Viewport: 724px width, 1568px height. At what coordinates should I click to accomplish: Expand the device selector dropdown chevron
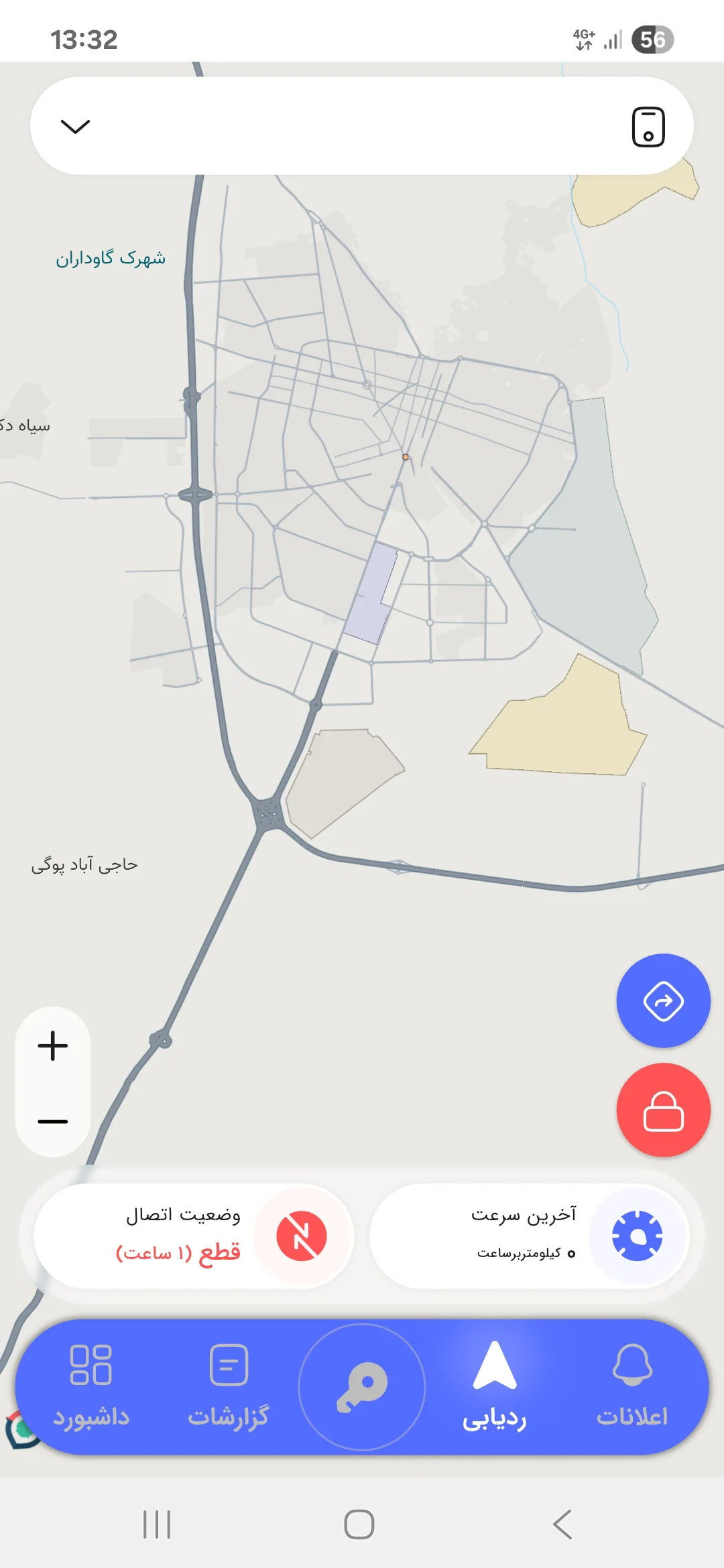(x=75, y=127)
